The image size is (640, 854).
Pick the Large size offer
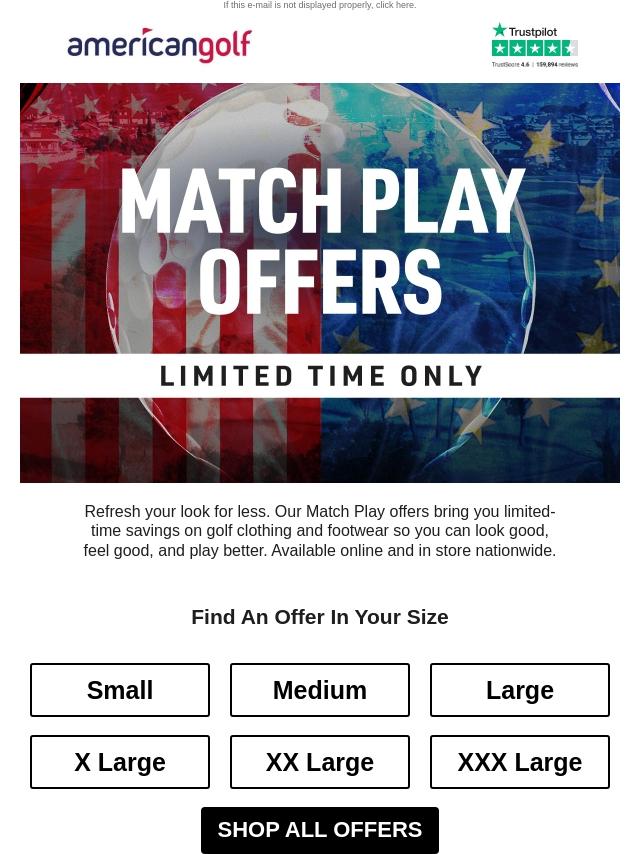click(x=520, y=690)
